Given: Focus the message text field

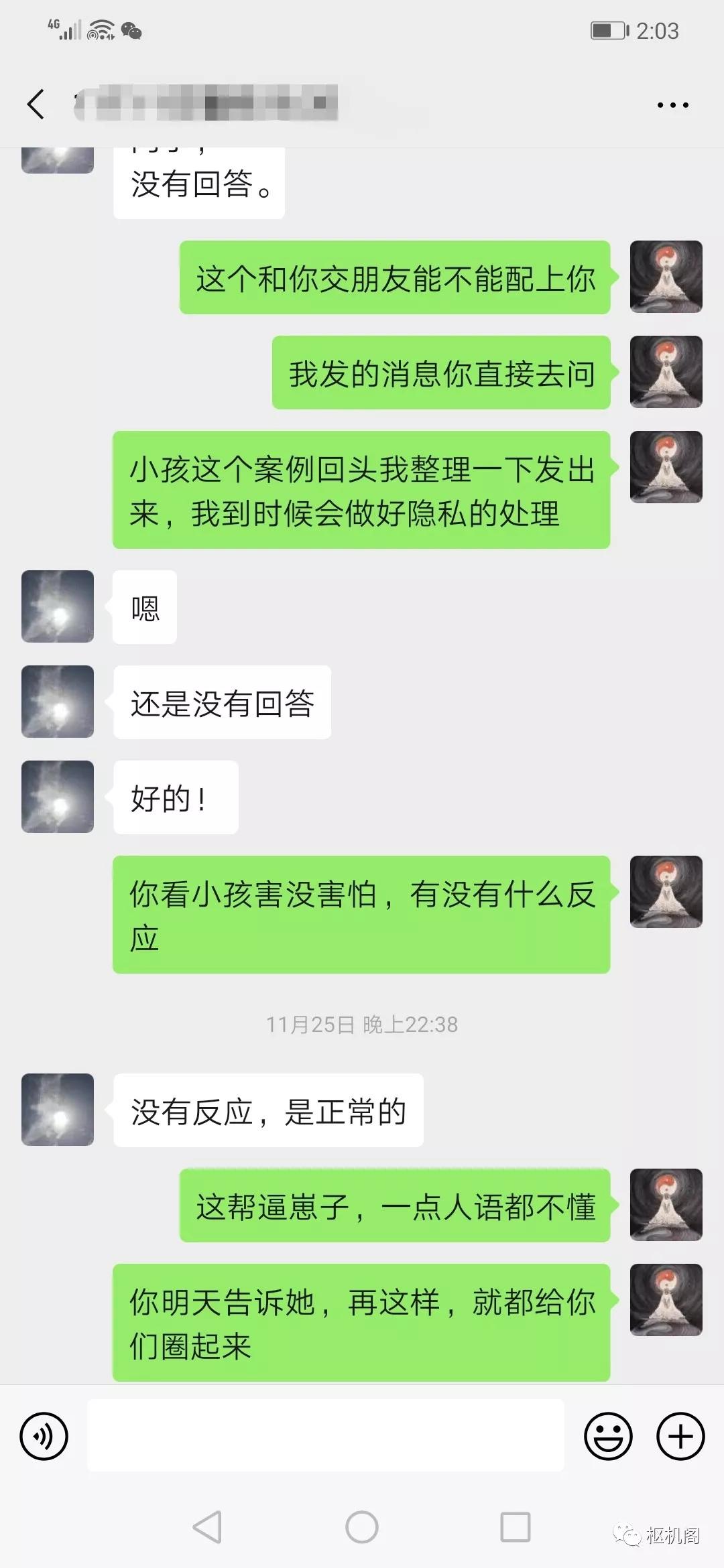Looking at the screenshot, I should pos(325,1436).
